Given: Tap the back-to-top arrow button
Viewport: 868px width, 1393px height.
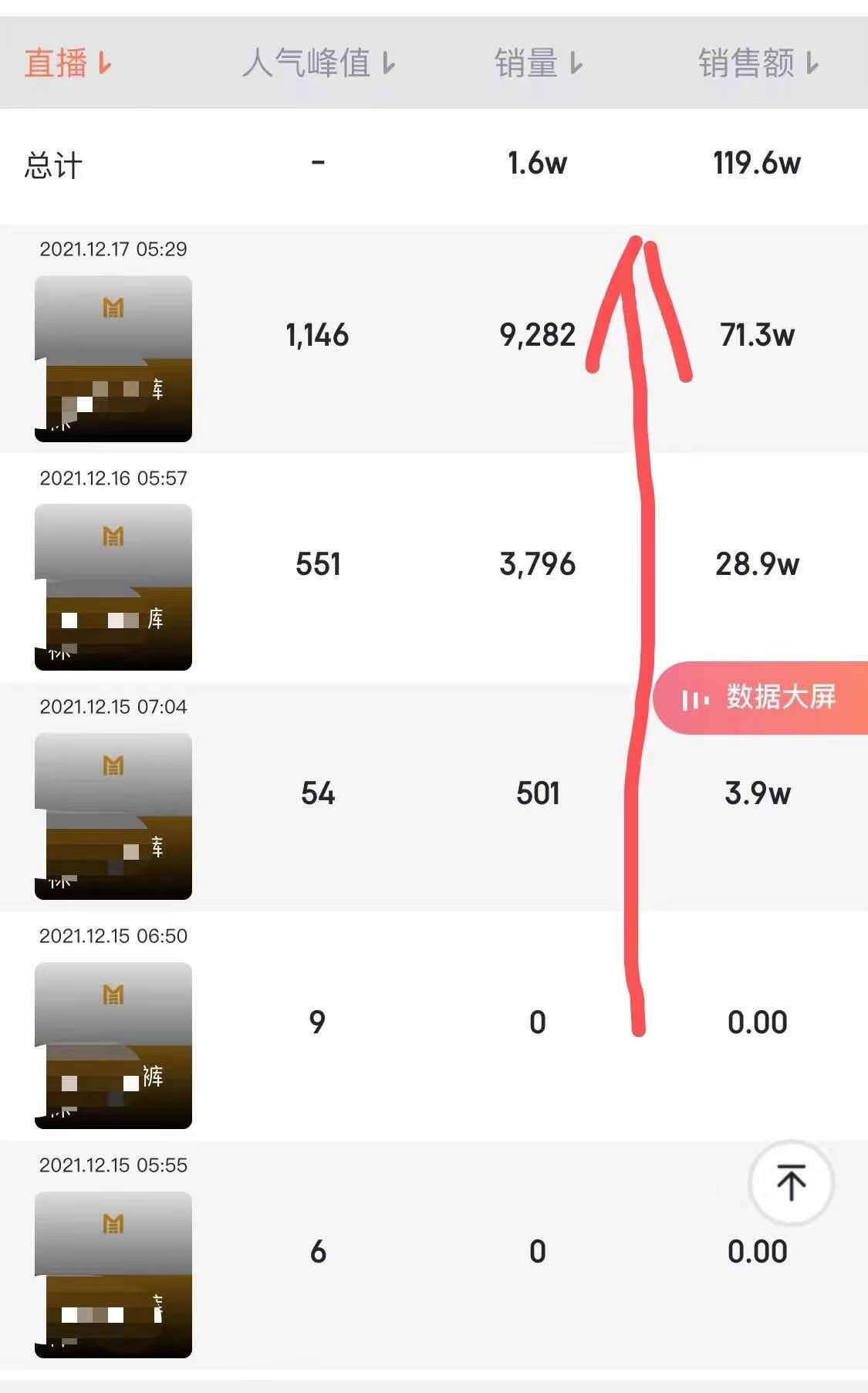Looking at the screenshot, I should pyautogui.click(x=791, y=1183).
